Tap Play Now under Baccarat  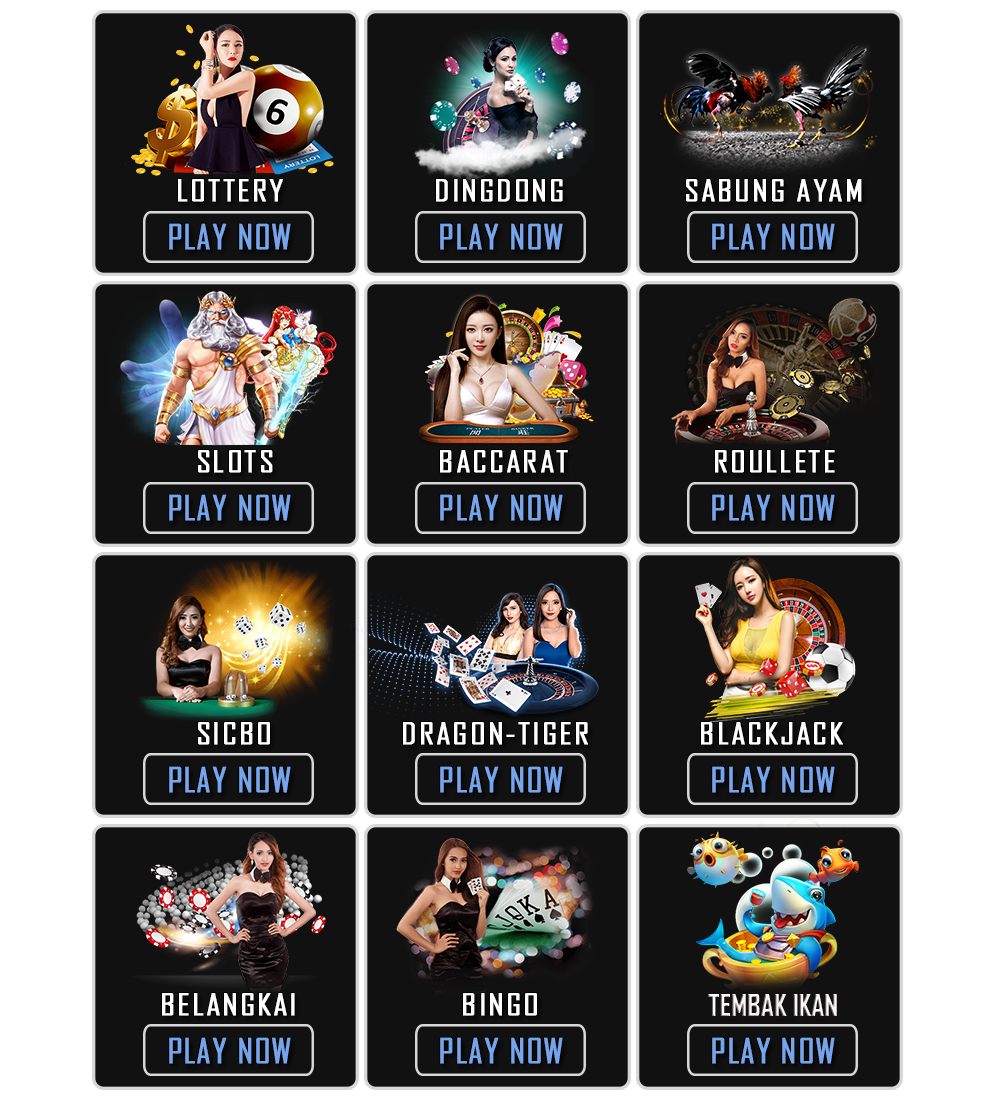click(500, 508)
